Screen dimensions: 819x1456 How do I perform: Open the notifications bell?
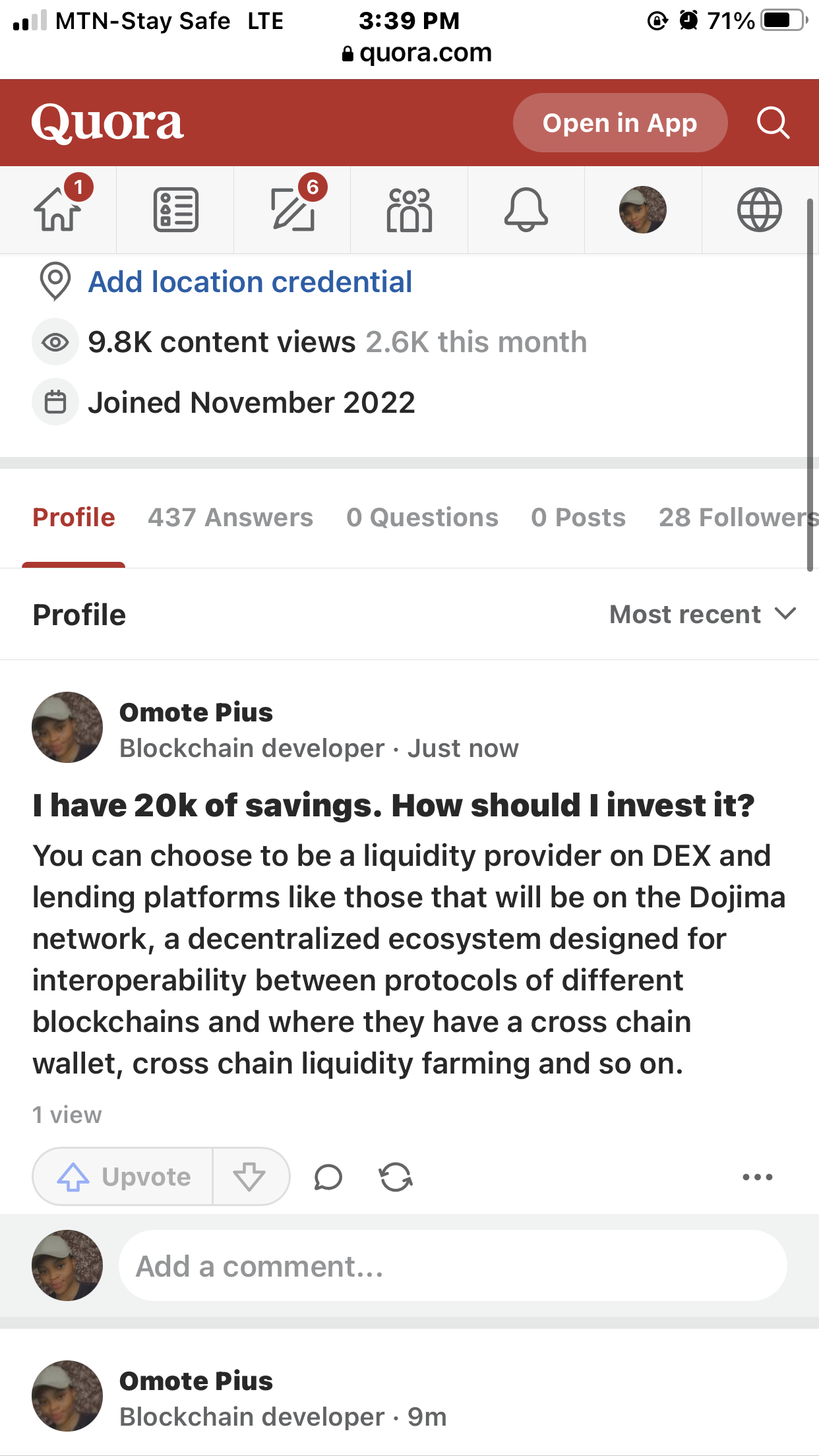[x=526, y=210]
